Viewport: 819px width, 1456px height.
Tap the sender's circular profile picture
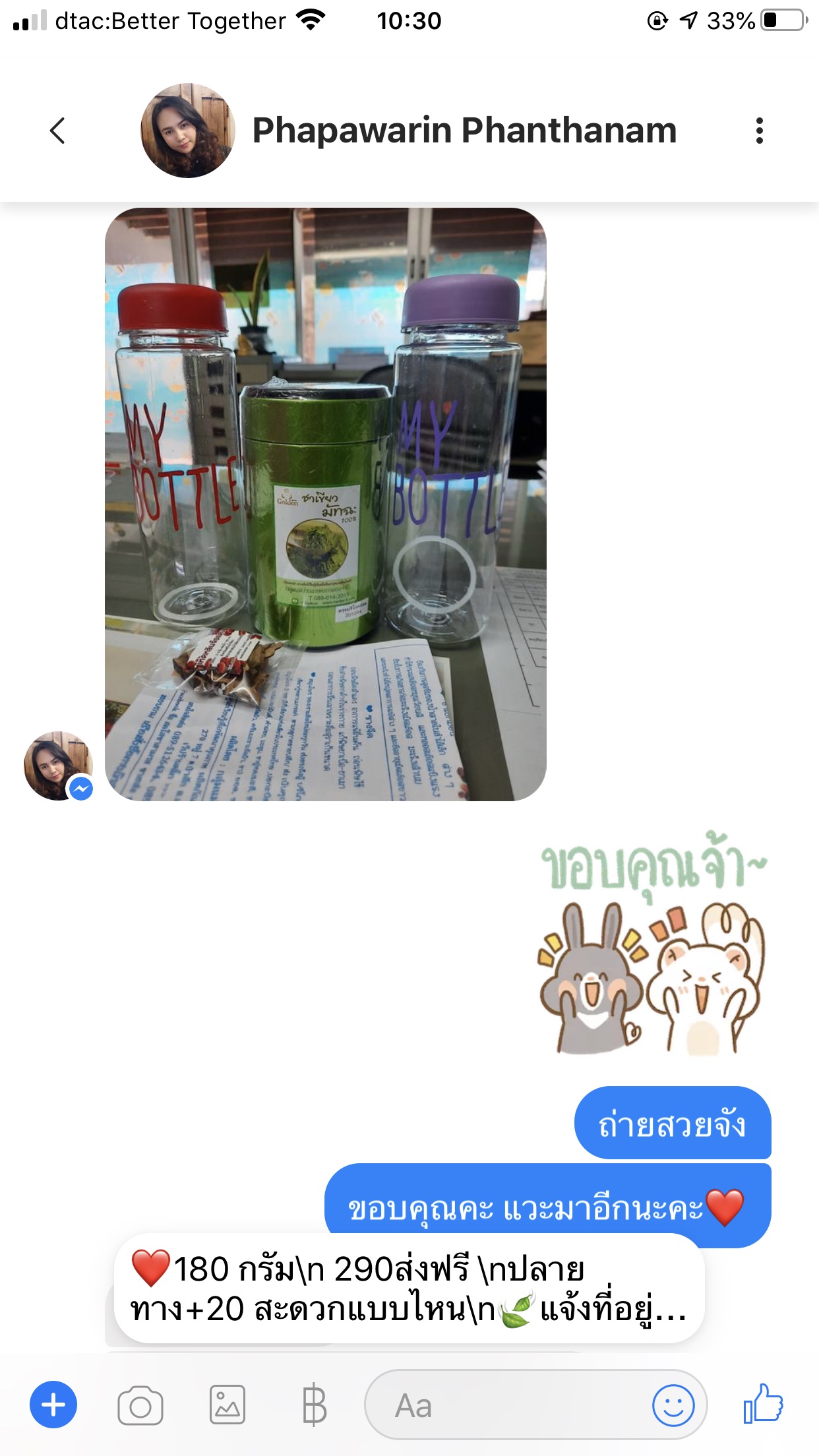[57, 765]
